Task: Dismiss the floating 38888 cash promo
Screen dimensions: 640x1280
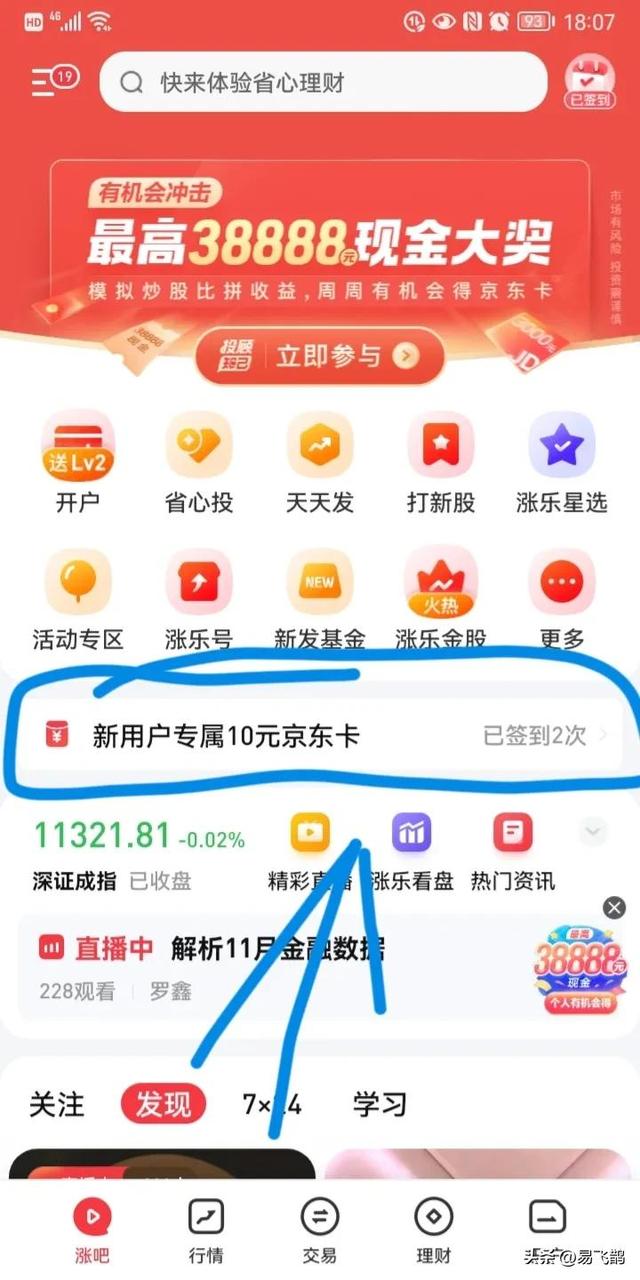Action: pos(614,908)
